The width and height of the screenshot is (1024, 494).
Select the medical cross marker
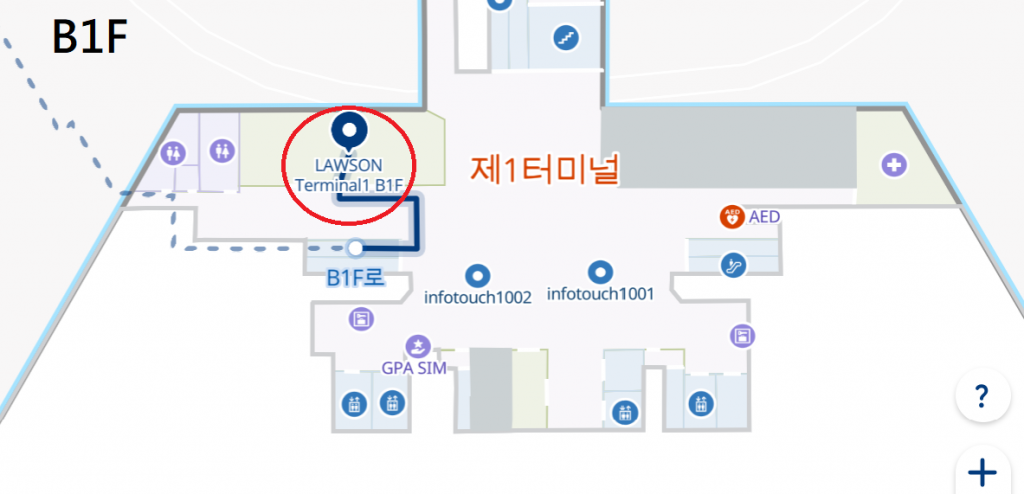pos(893,163)
